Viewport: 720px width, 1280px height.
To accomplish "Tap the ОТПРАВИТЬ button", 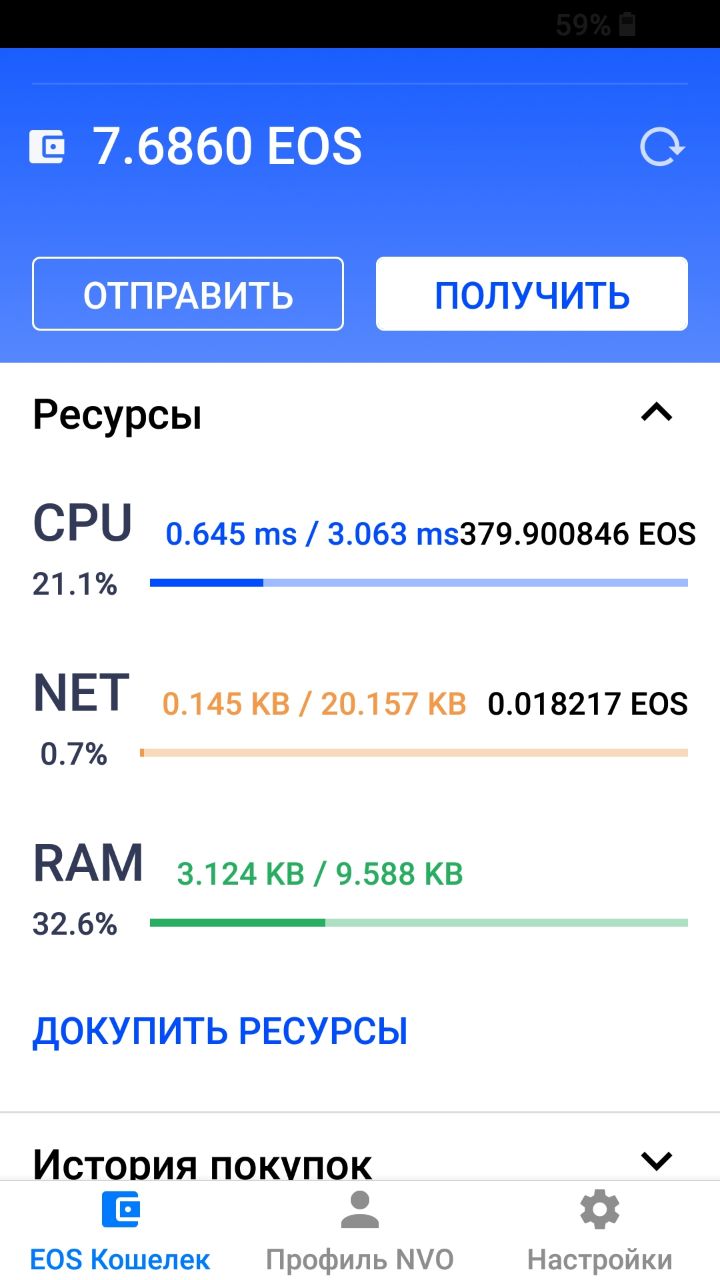I will [188, 294].
